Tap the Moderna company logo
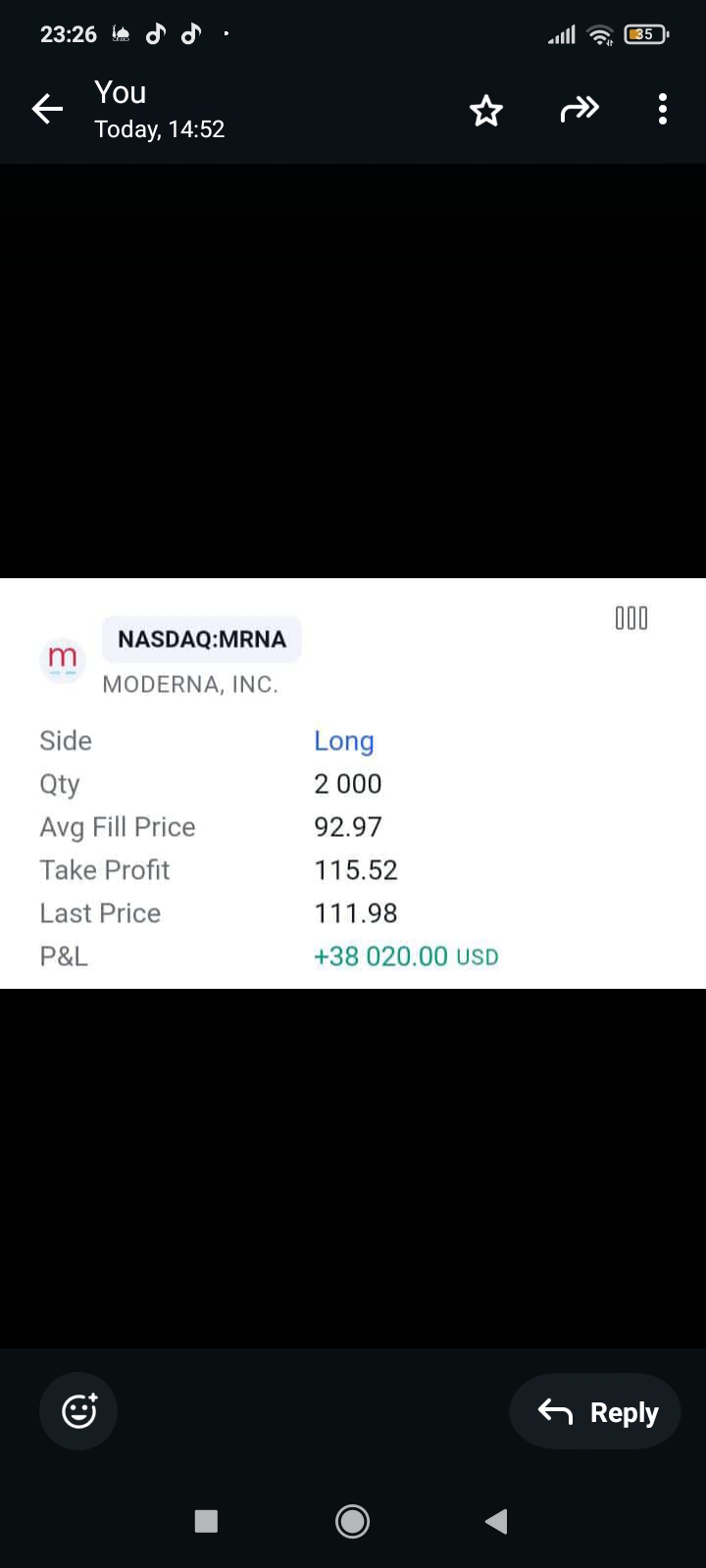The image size is (706, 1568). 62,660
